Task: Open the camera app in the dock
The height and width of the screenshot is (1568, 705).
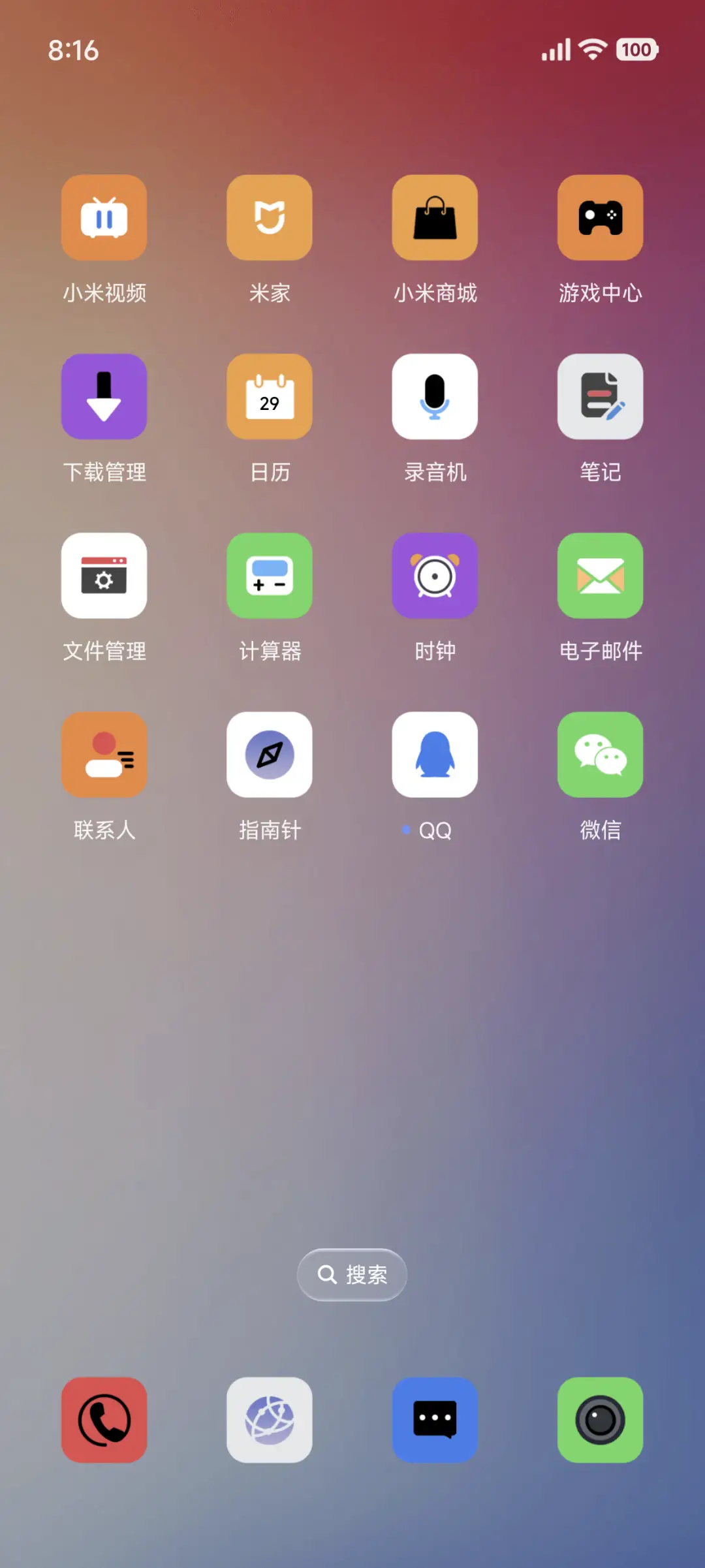Action: 600,1420
